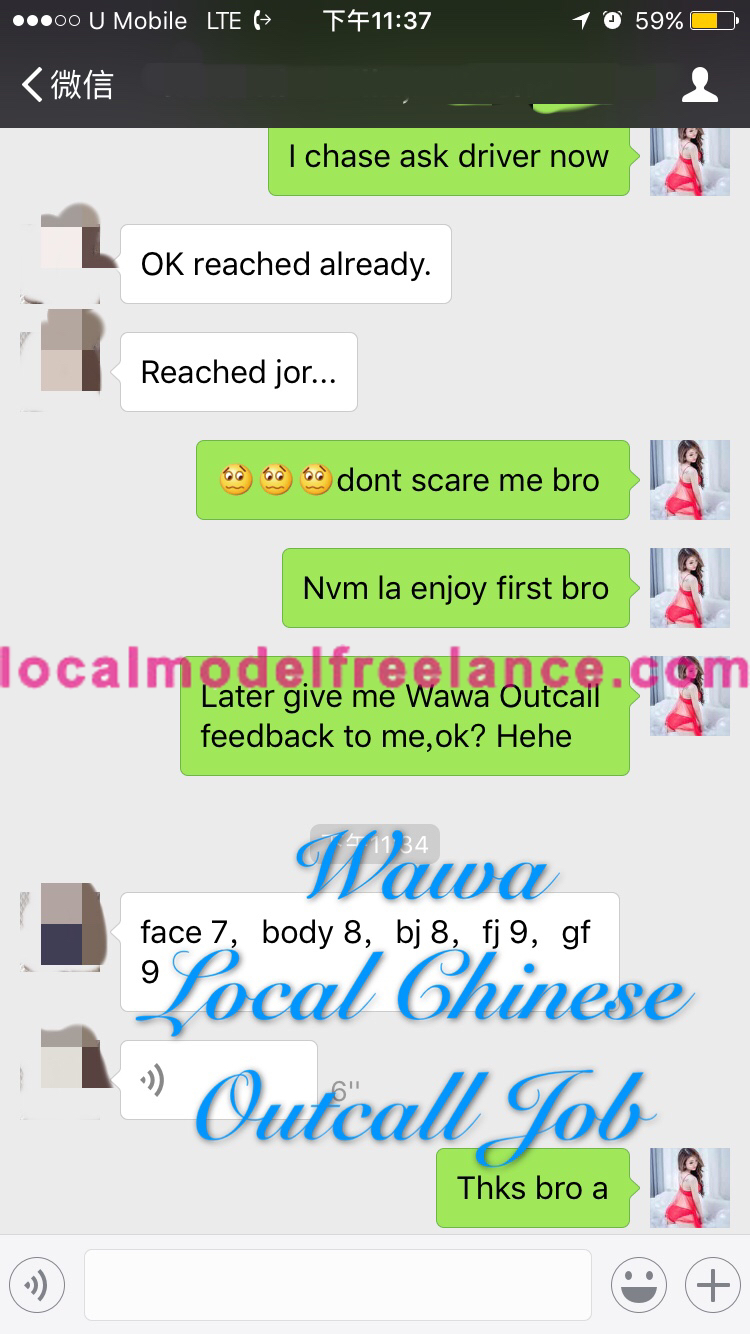Viewport: 750px width, 1334px height.
Task: Go back to the 微信 chat list
Action: tap(67, 85)
